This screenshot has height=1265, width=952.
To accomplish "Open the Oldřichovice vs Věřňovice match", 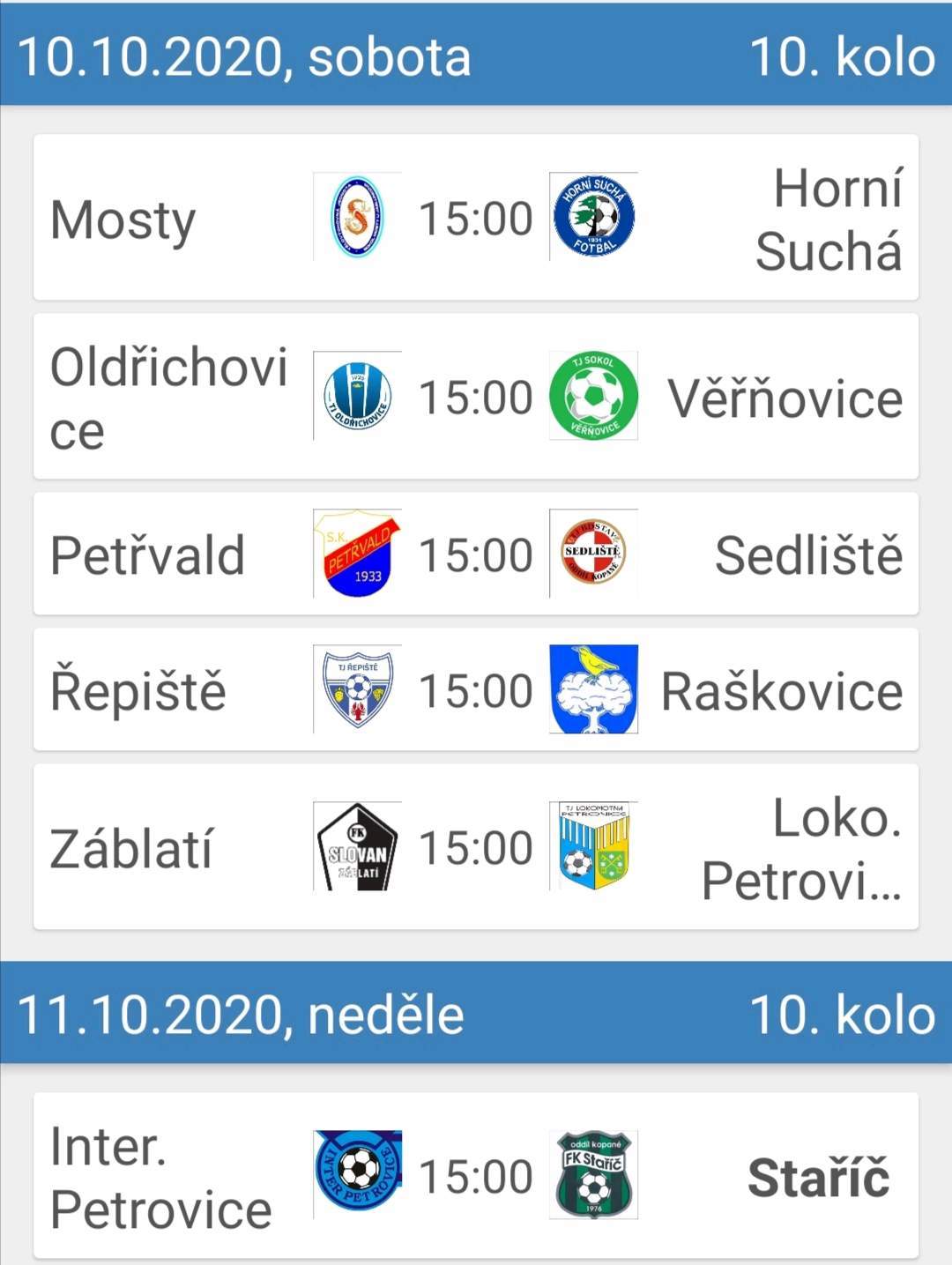I will (476, 397).
